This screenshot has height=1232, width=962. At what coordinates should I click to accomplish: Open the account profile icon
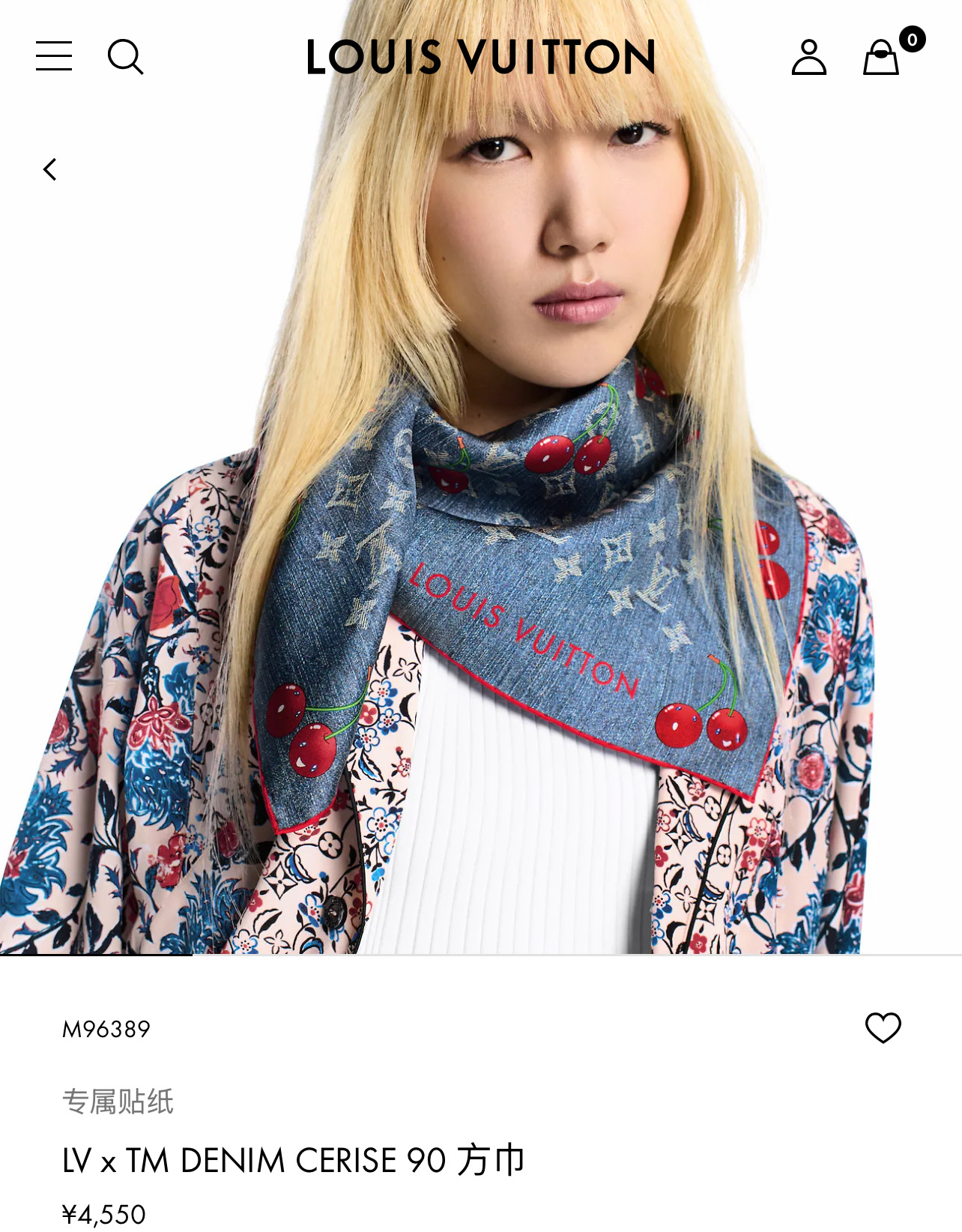(808, 58)
